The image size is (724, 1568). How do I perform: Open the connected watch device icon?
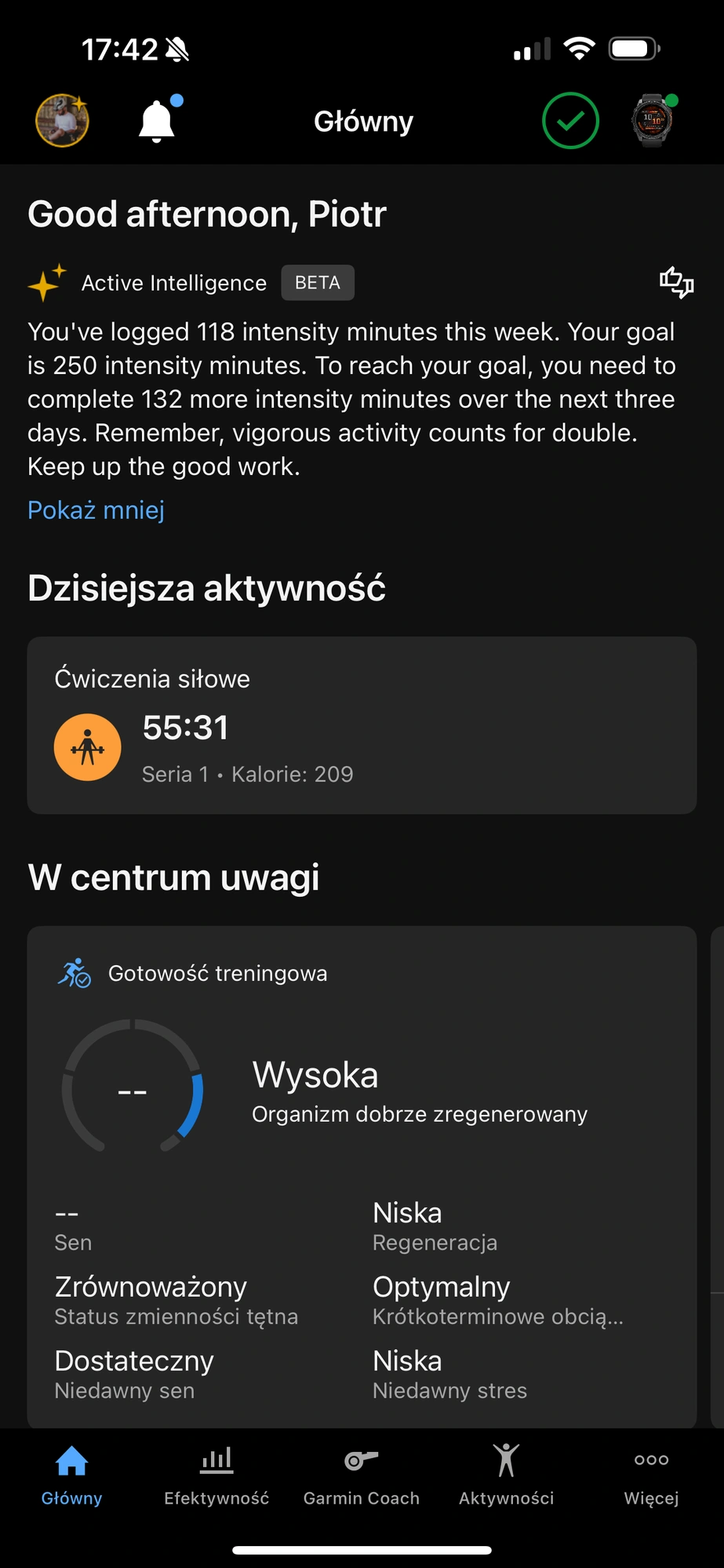(653, 121)
